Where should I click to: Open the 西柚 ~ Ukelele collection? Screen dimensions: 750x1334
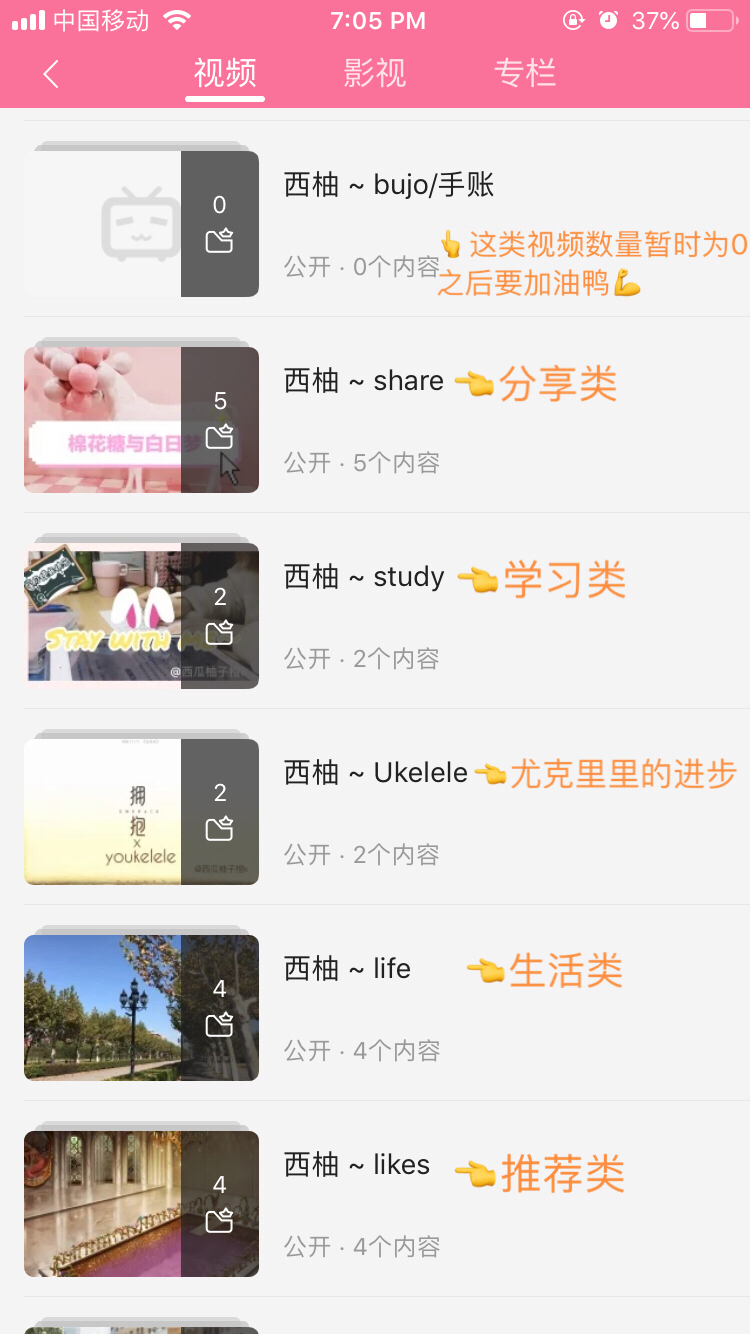(x=375, y=773)
